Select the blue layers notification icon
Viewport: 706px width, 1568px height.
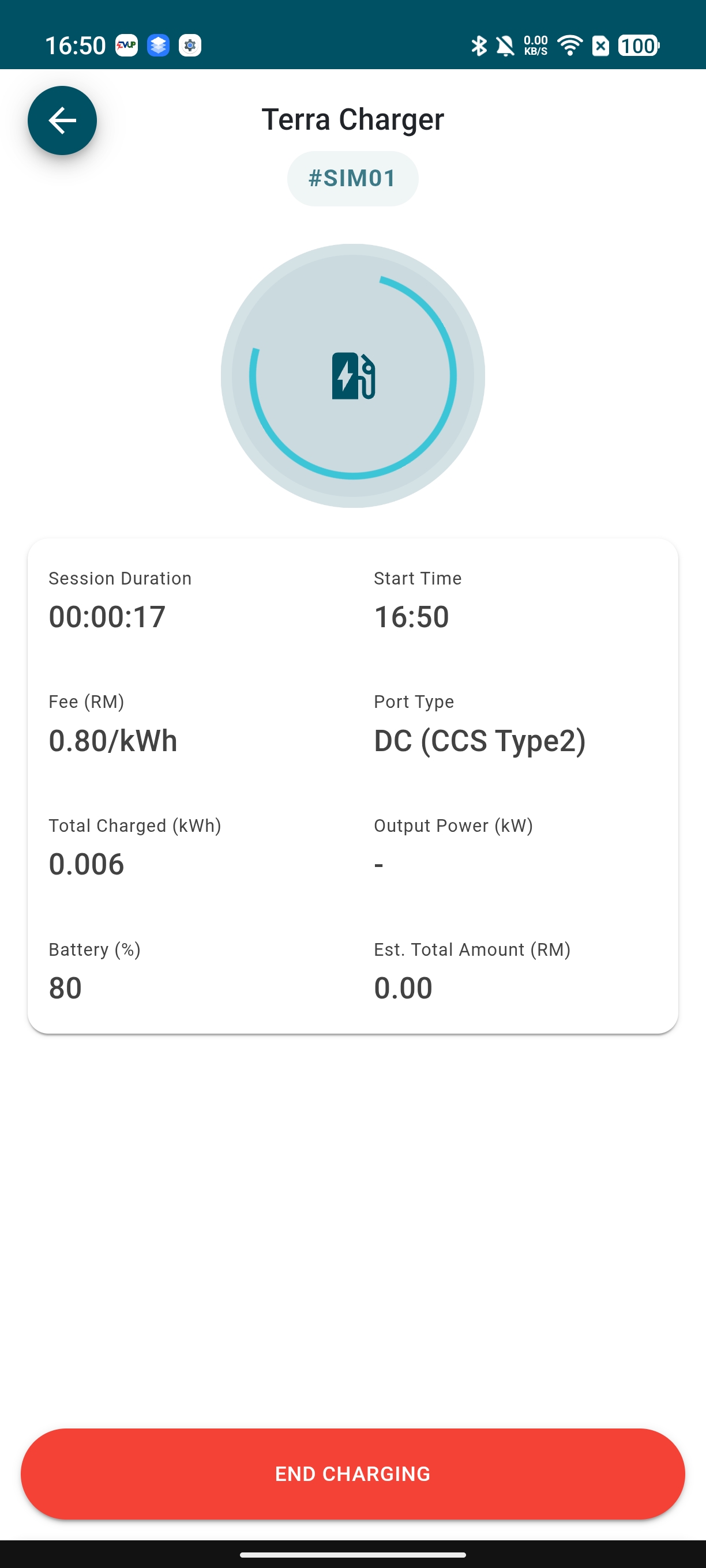coord(158,44)
